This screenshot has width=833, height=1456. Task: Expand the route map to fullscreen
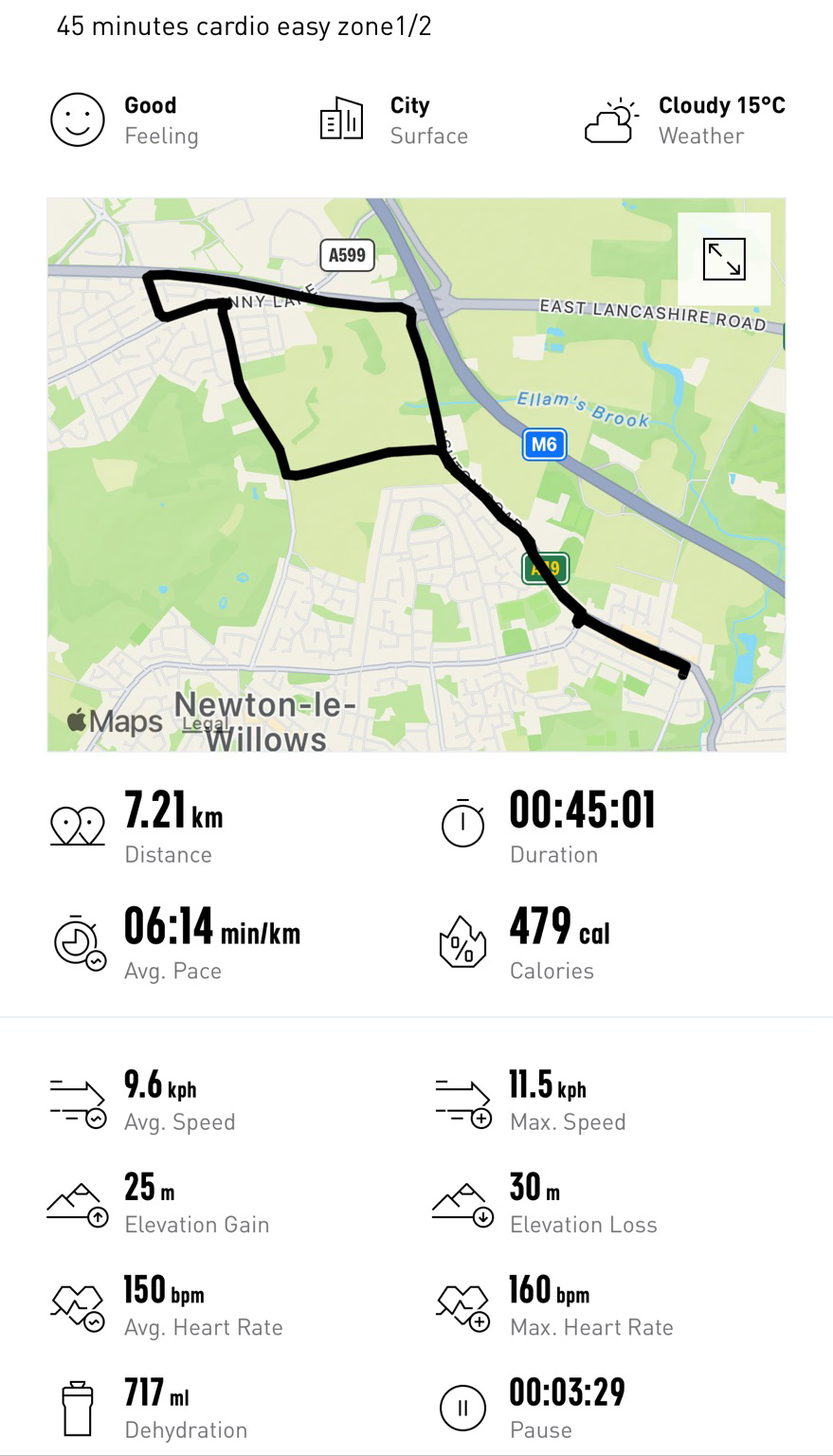(x=724, y=259)
